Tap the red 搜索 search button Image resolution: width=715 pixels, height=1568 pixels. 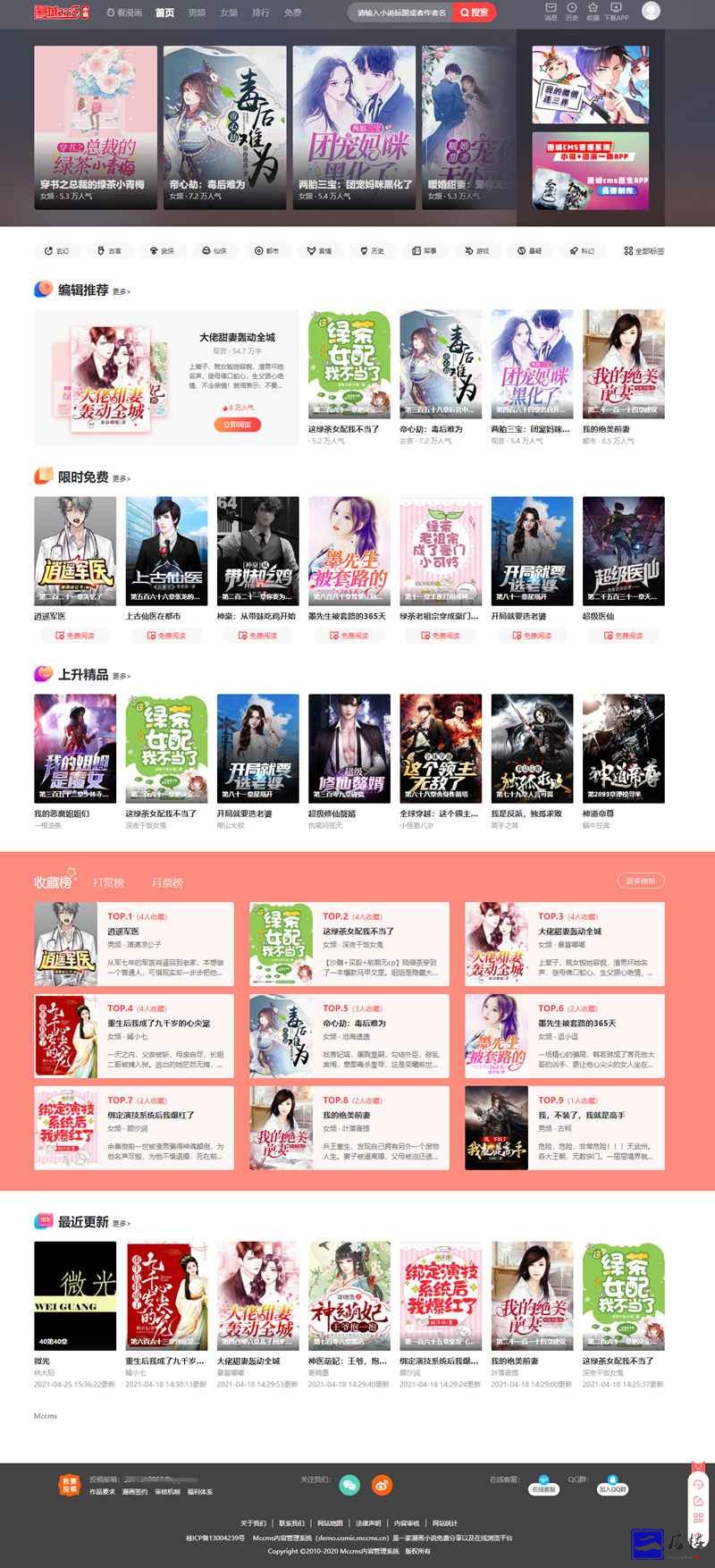pos(474,13)
